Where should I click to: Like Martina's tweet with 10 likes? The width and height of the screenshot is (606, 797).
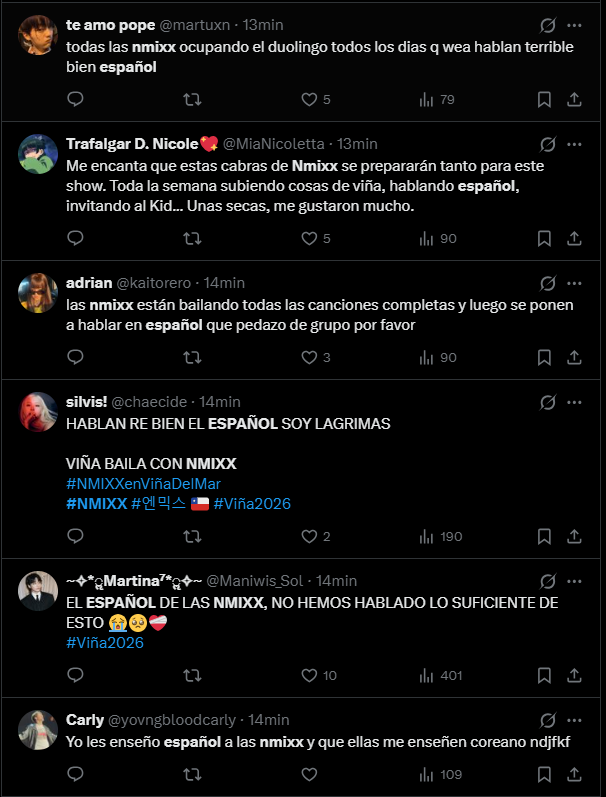click(309, 675)
